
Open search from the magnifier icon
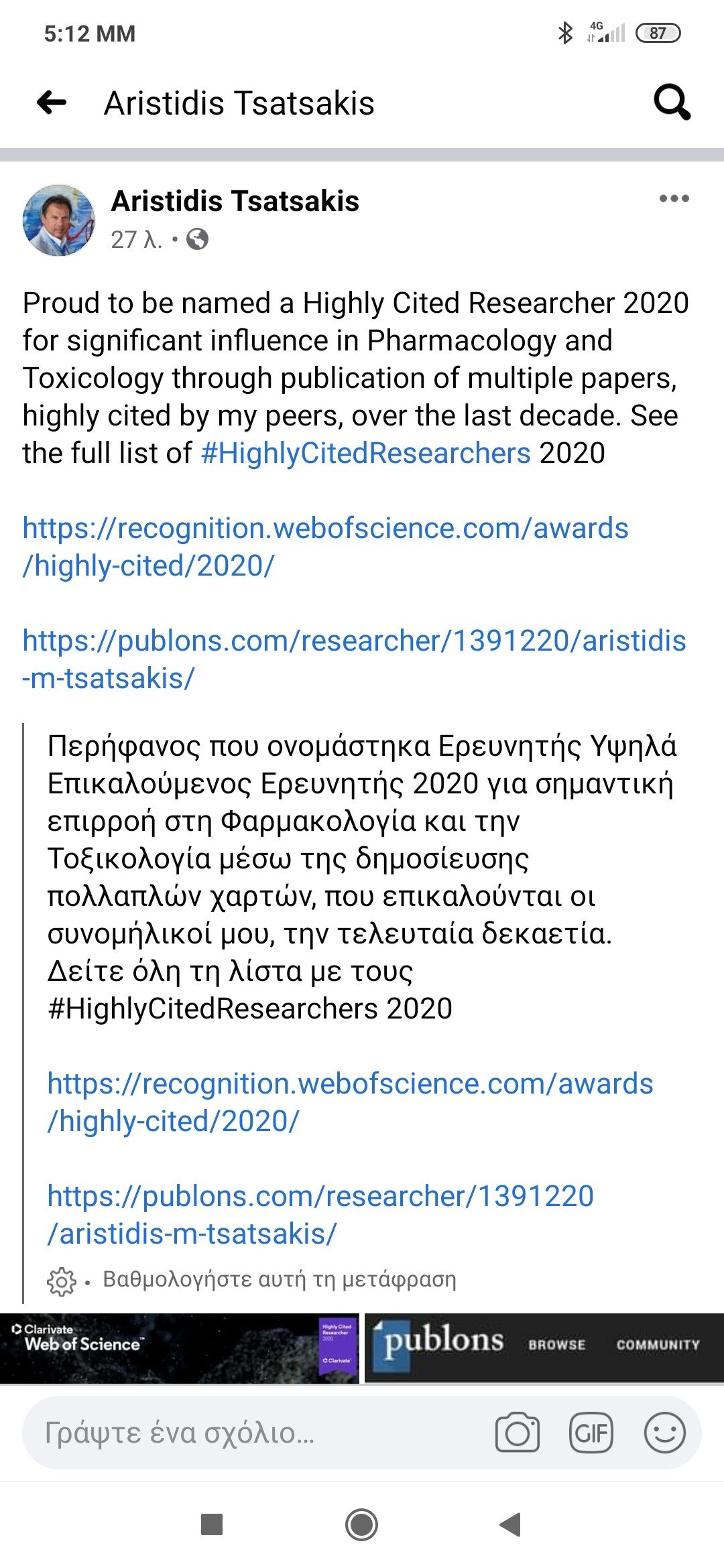pyautogui.click(x=672, y=103)
